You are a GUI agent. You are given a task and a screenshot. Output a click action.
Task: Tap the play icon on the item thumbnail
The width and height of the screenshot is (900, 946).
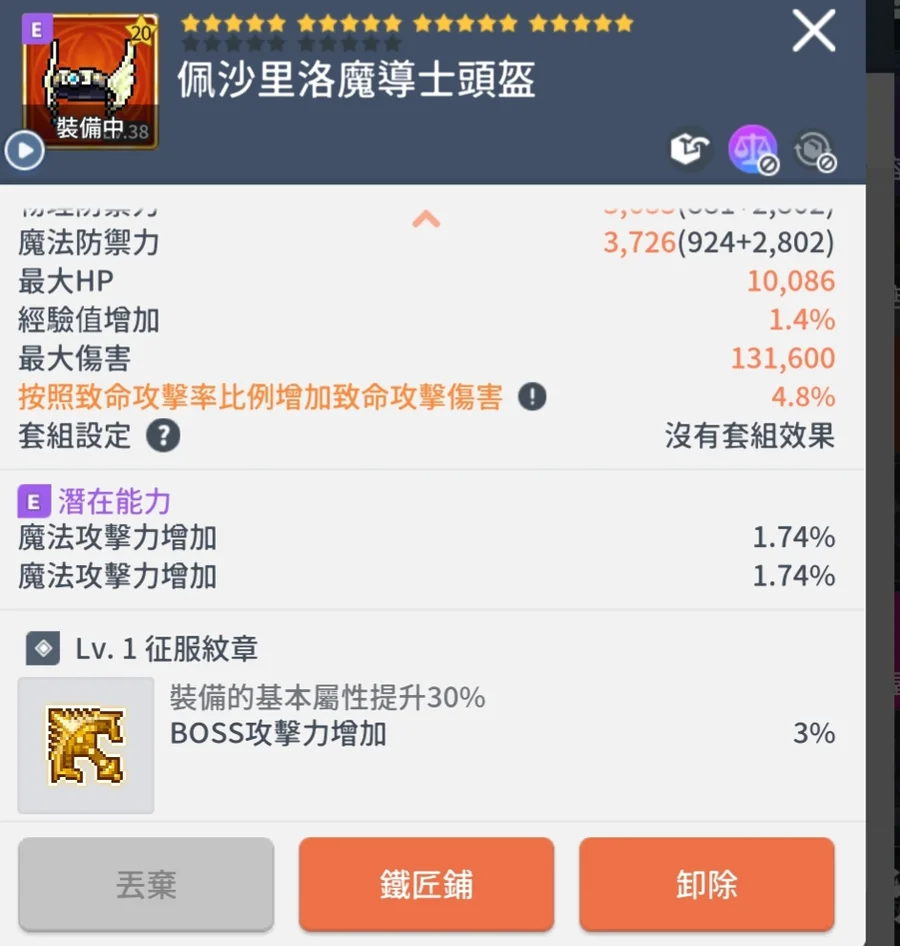24,151
